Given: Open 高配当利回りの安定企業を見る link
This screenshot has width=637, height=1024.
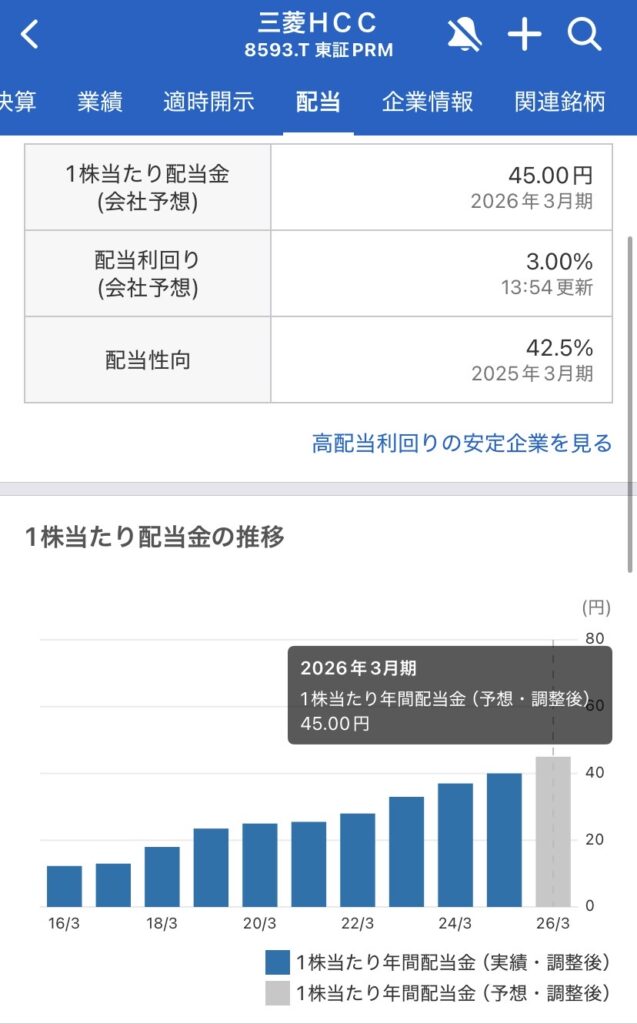Looking at the screenshot, I should 462,443.
